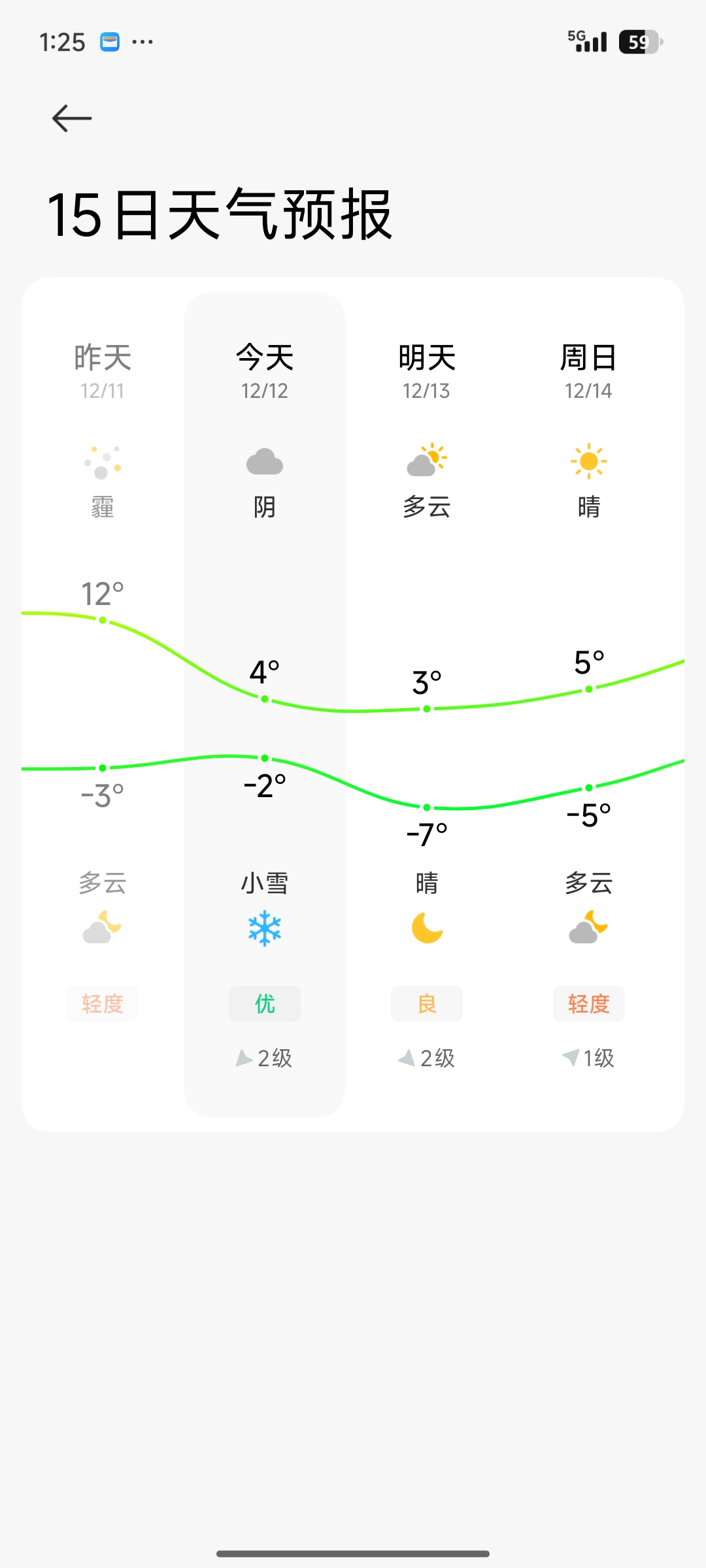
Task: Tap the haze weather icon under 昨天
Action: 102,461
